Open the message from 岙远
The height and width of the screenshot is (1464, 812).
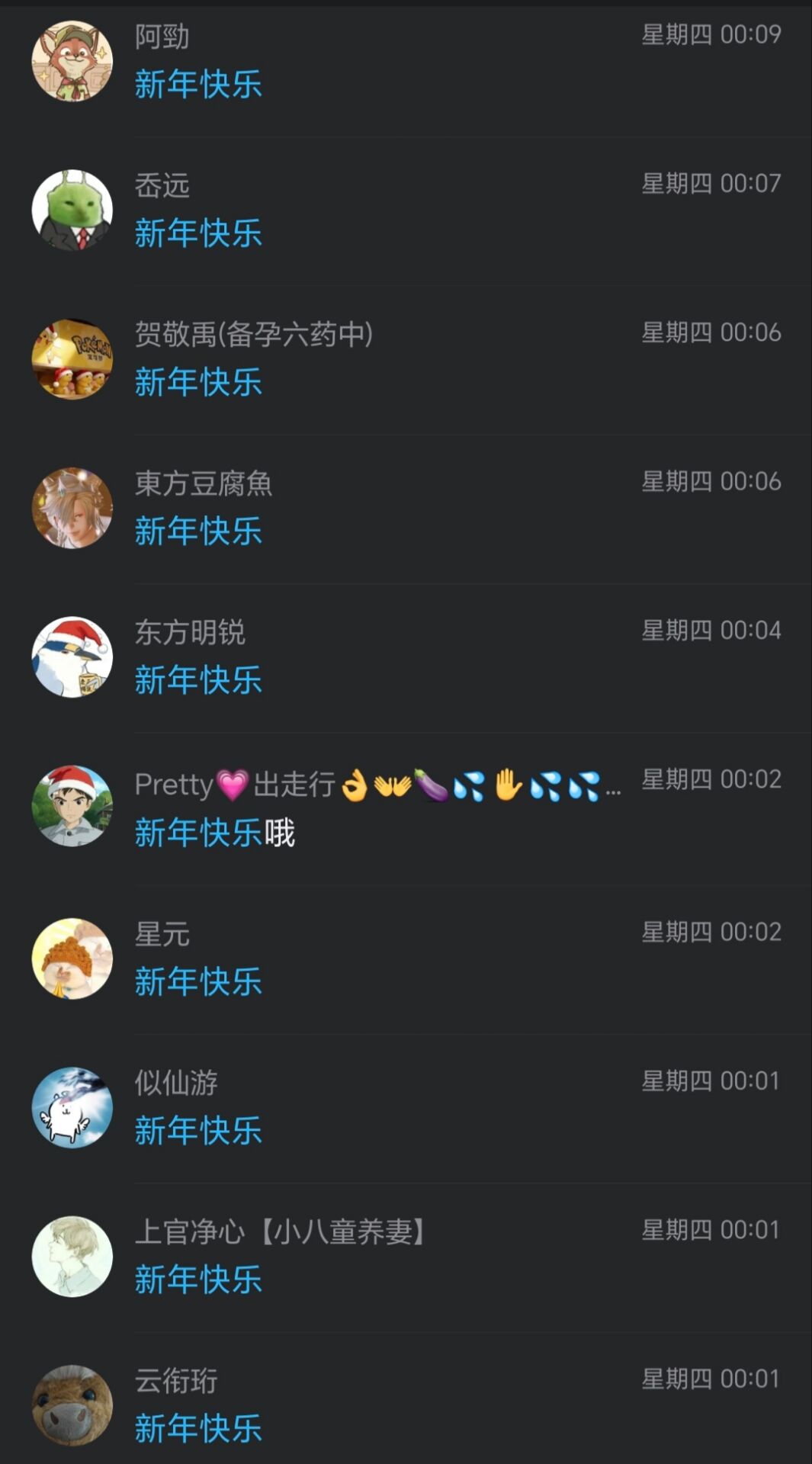406,210
